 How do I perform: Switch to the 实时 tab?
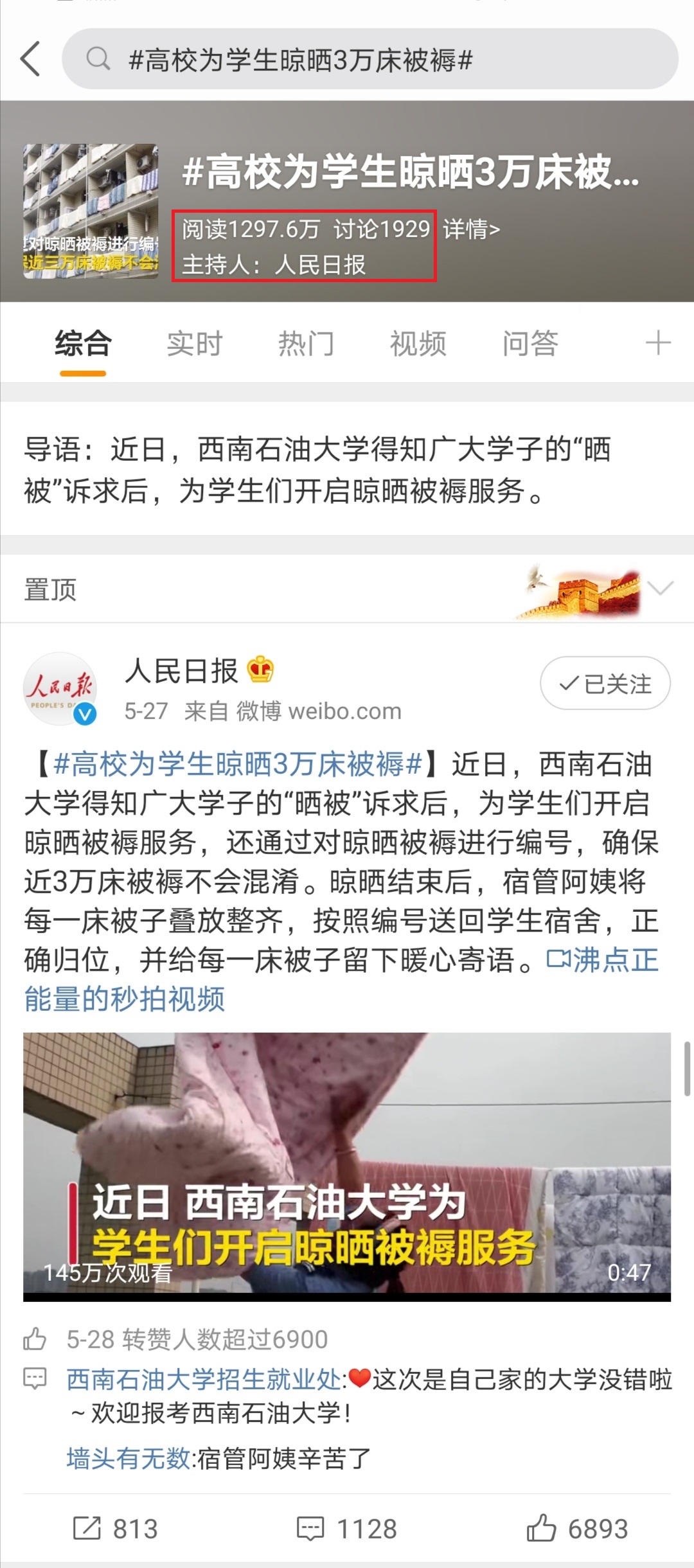pos(194,343)
